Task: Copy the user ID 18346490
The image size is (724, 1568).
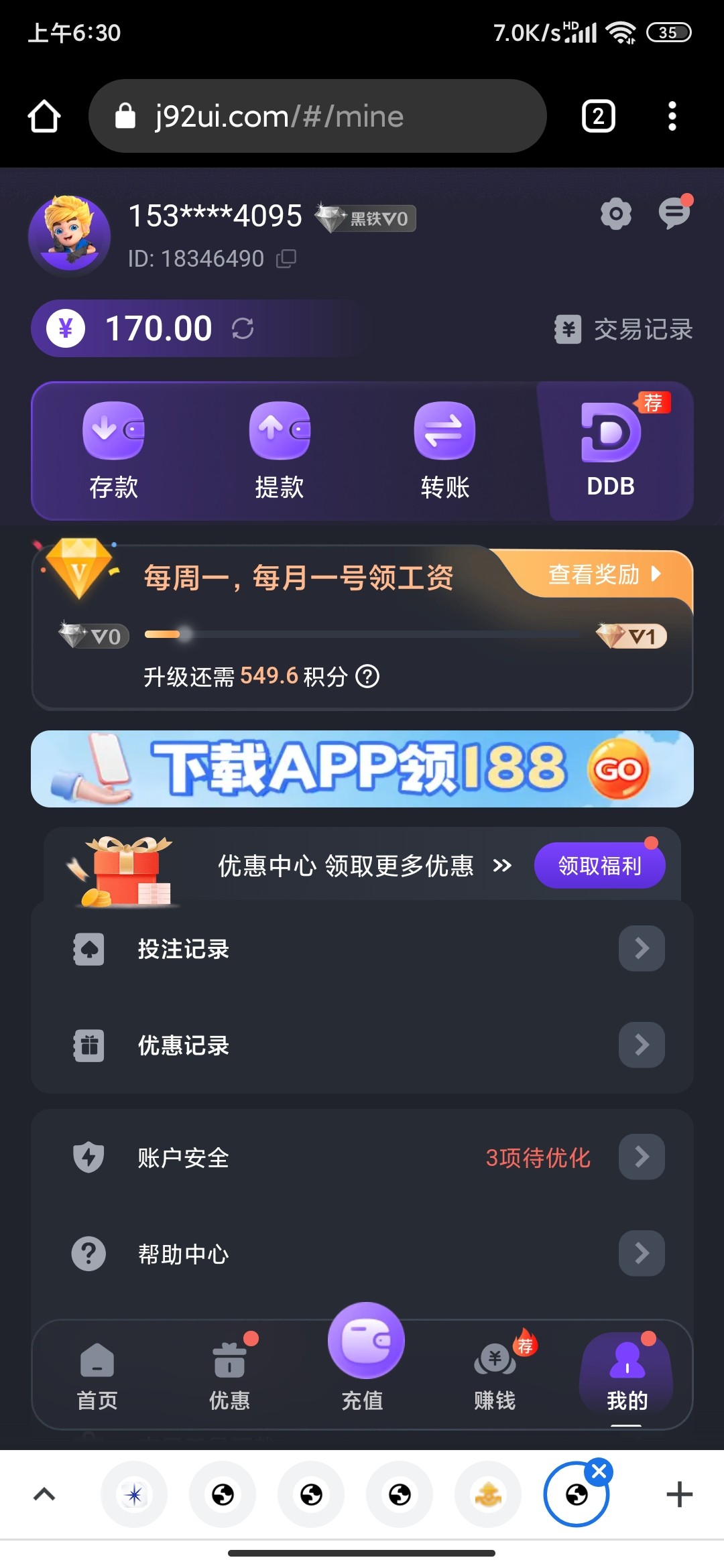Action: [287, 258]
